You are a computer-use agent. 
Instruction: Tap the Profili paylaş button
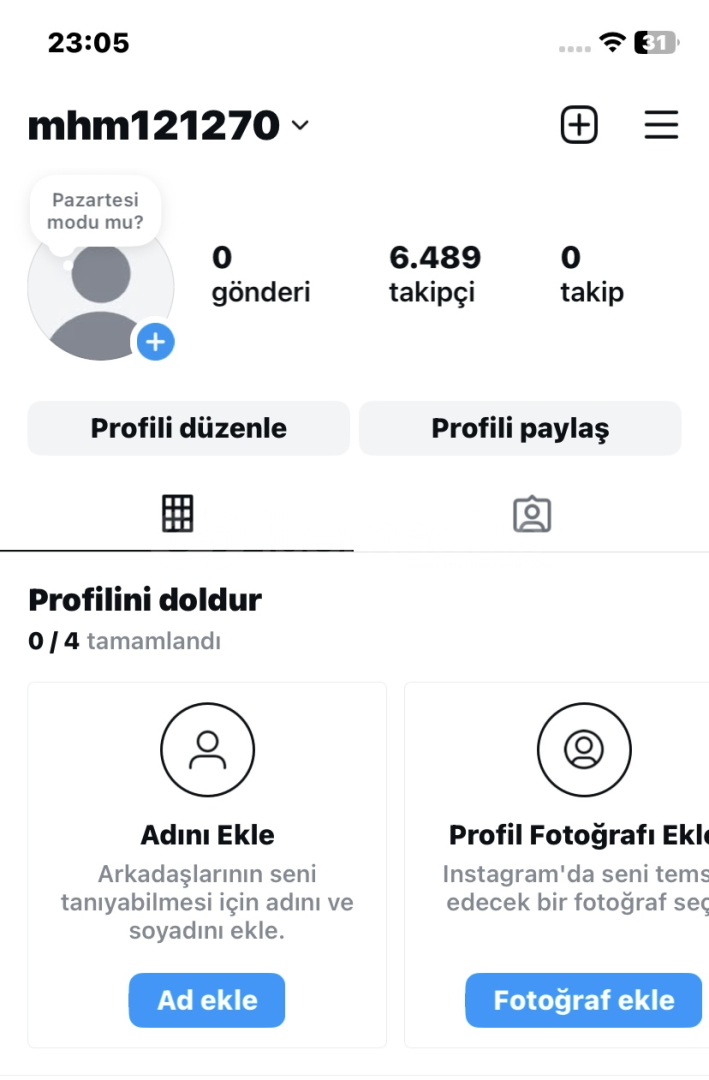pos(520,429)
